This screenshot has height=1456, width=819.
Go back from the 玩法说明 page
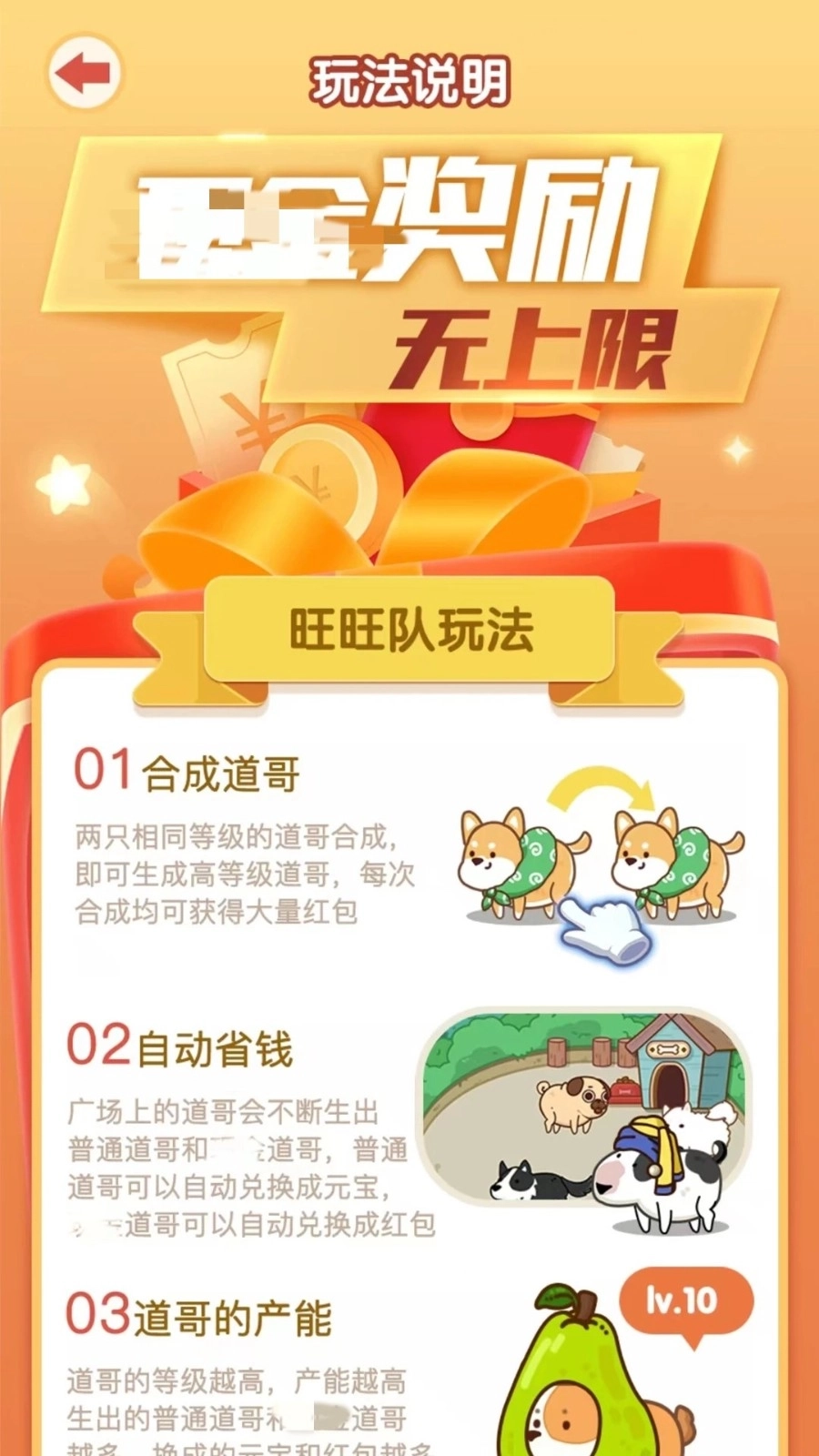84,73
